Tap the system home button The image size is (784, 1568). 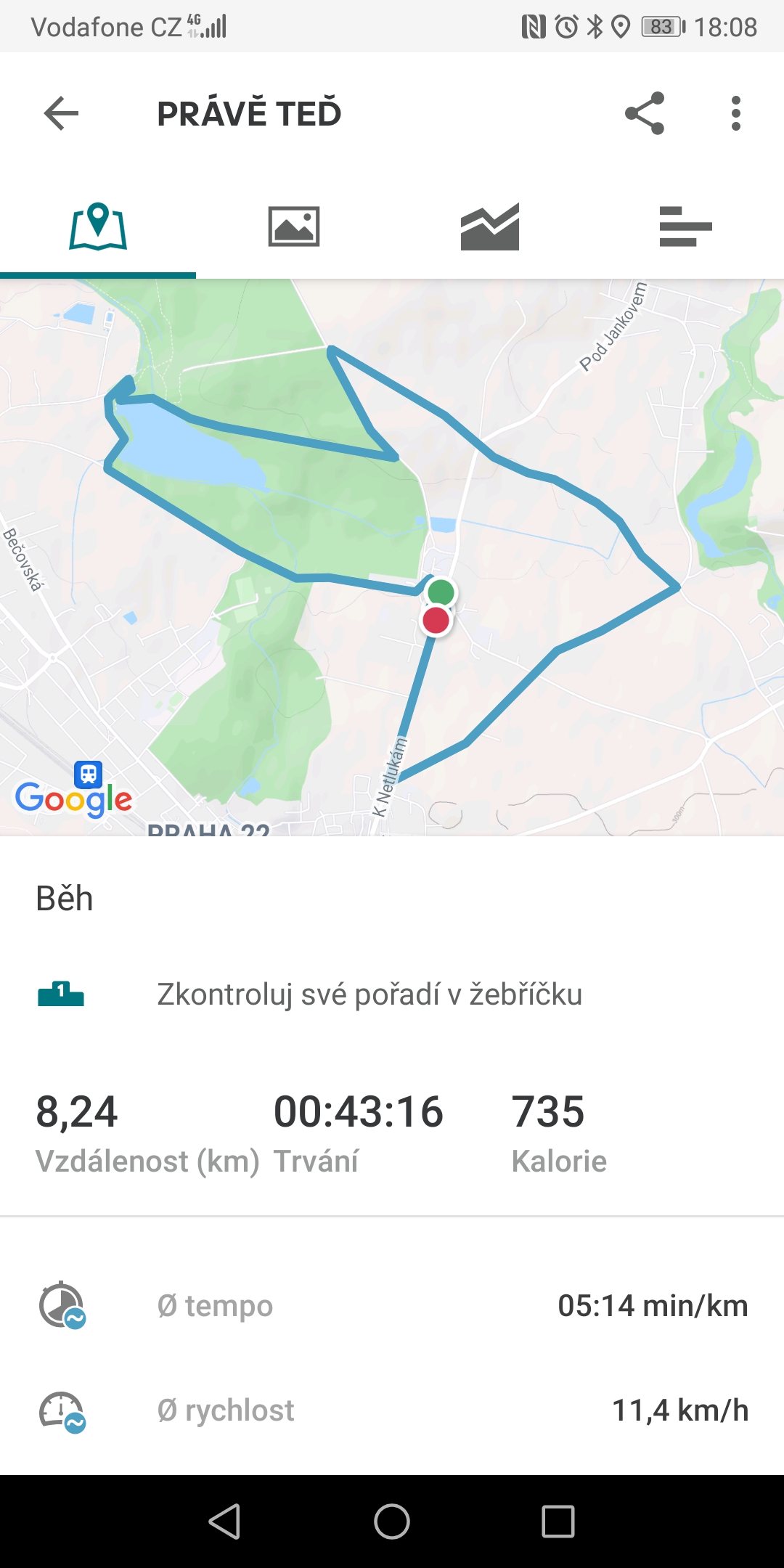point(392,1521)
